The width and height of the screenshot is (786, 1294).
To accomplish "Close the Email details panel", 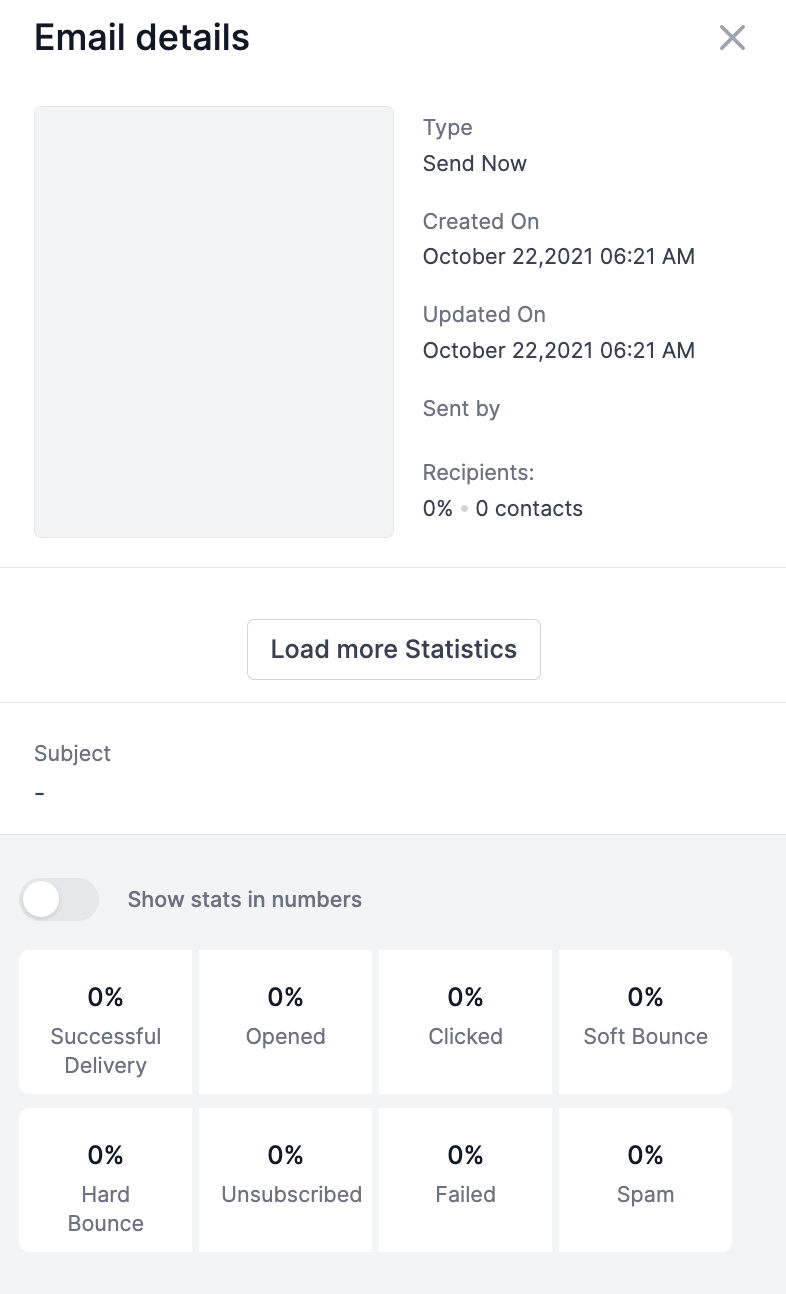I will click(733, 38).
